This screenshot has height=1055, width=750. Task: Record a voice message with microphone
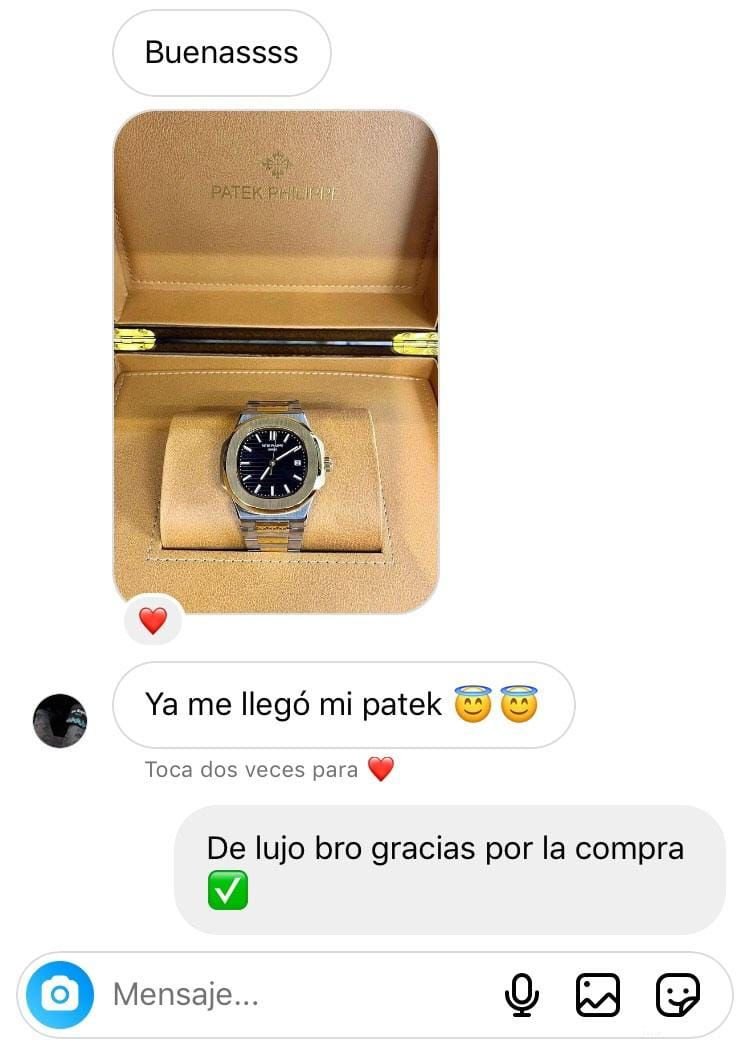pyautogui.click(x=521, y=995)
